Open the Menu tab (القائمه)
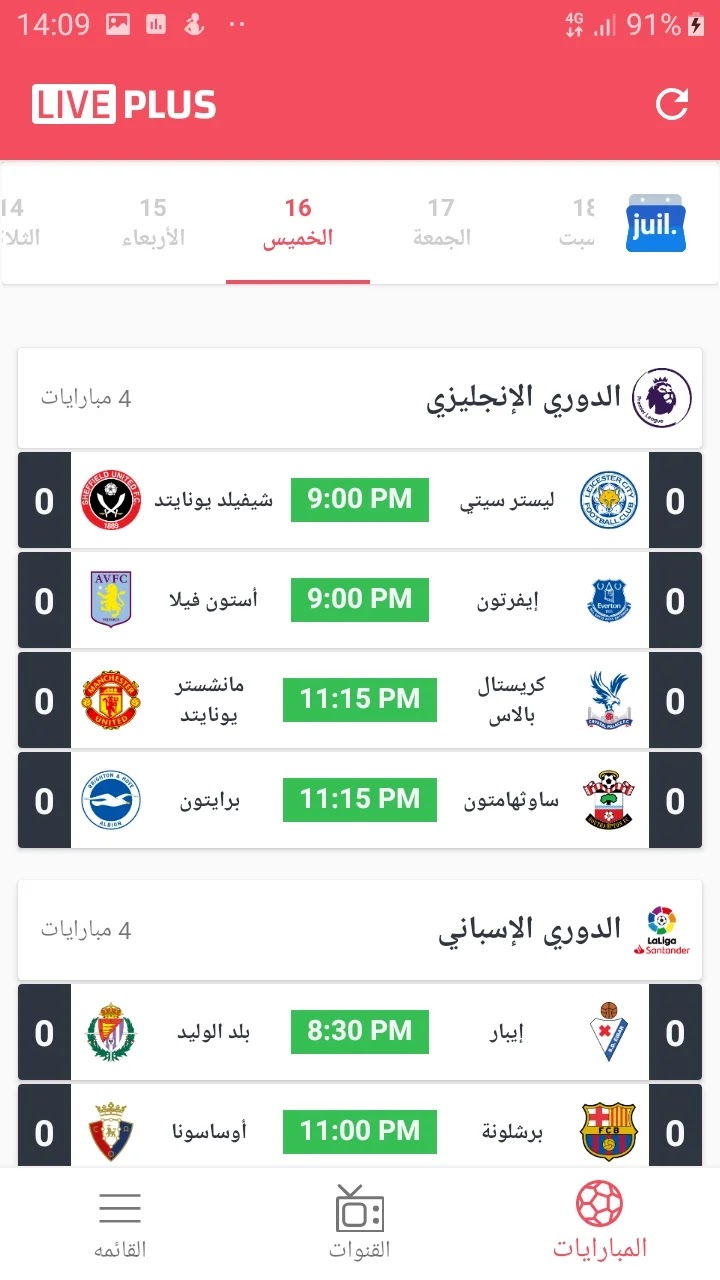This screenshot has height=1280, width=720. point(120,1222)
